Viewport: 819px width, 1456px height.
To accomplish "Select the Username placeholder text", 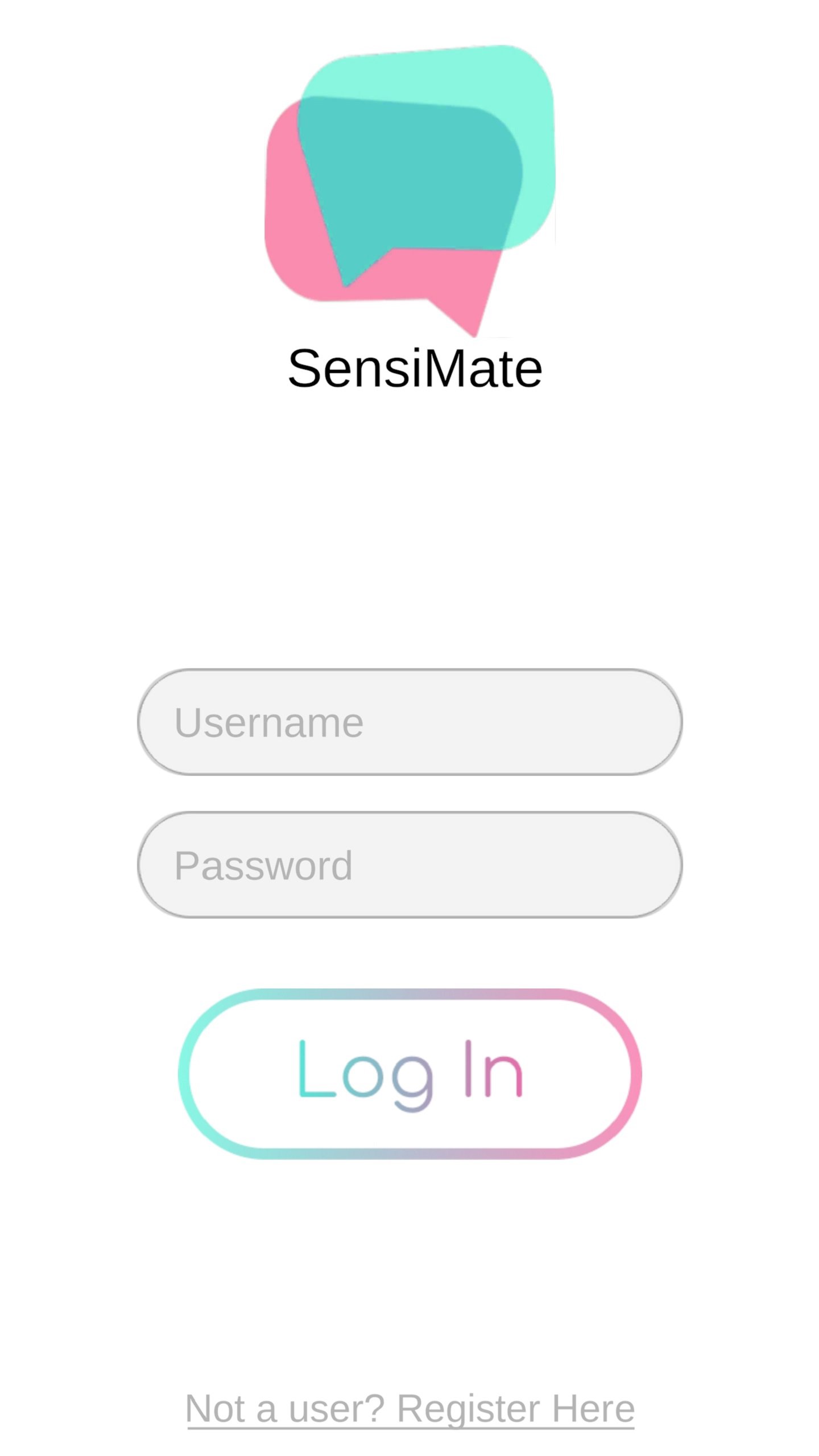I will 270,721.
